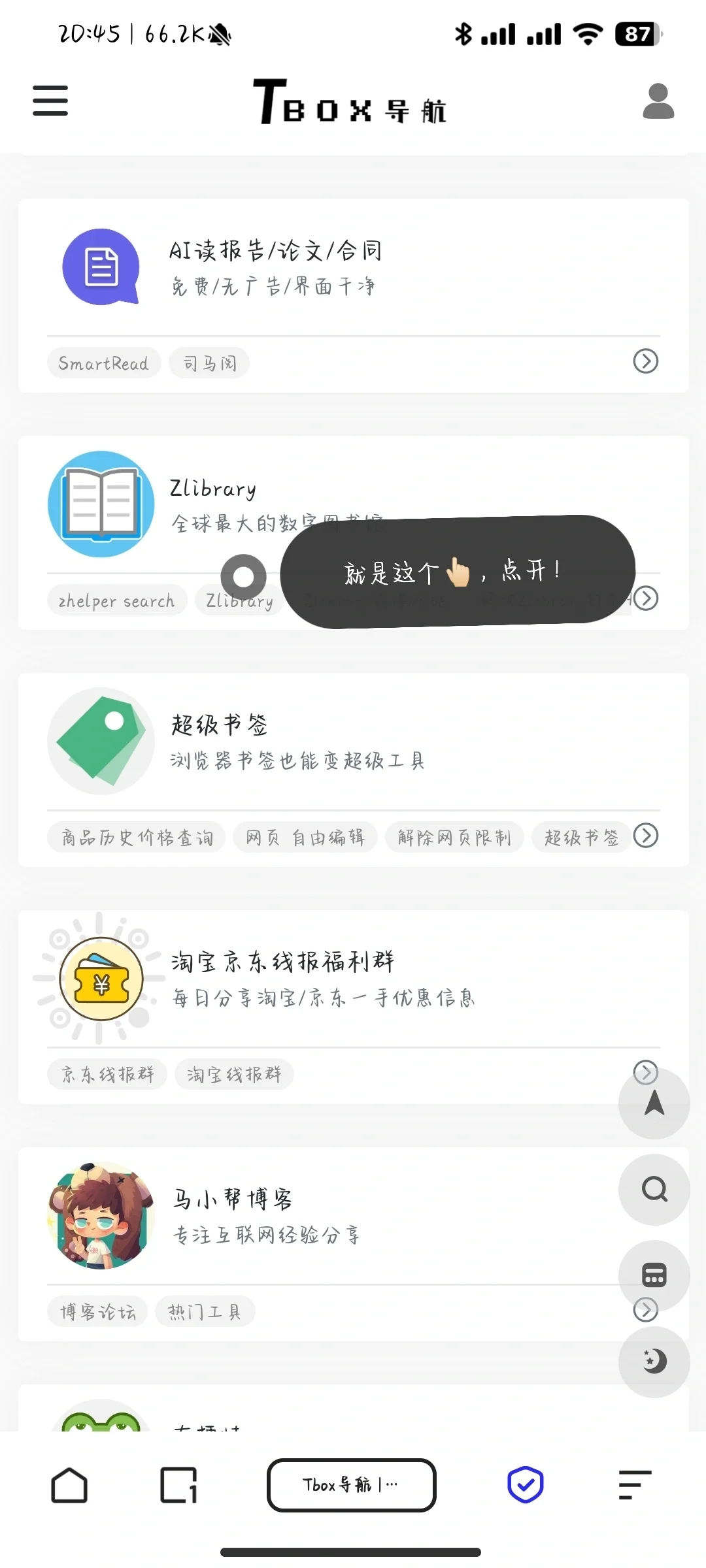Select the 博客论坛 chip

point(97,1312)
